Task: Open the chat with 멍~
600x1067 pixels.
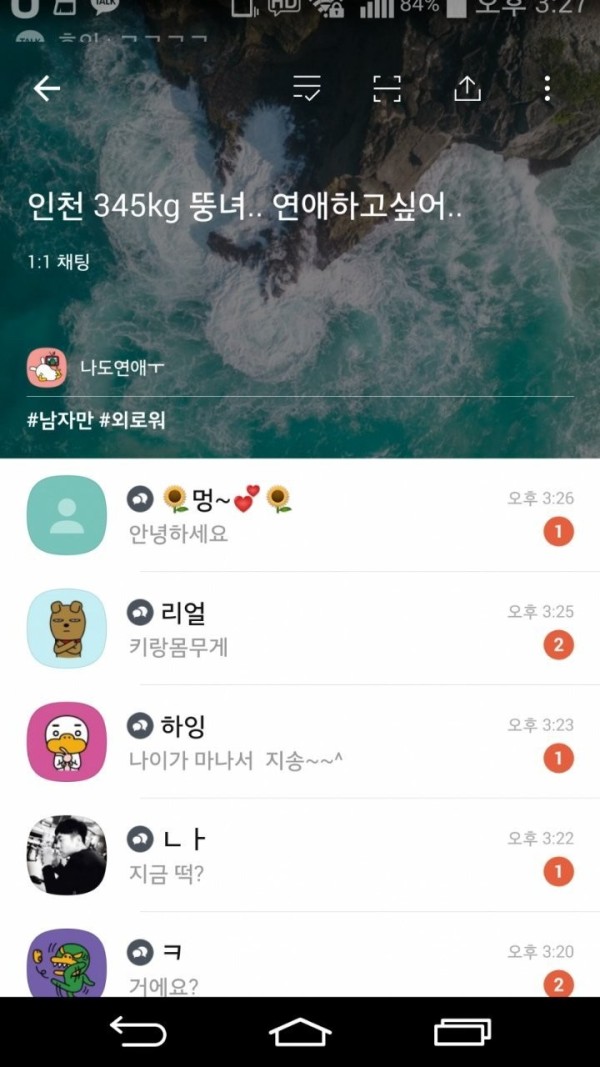Action: (x=300, y=515)
